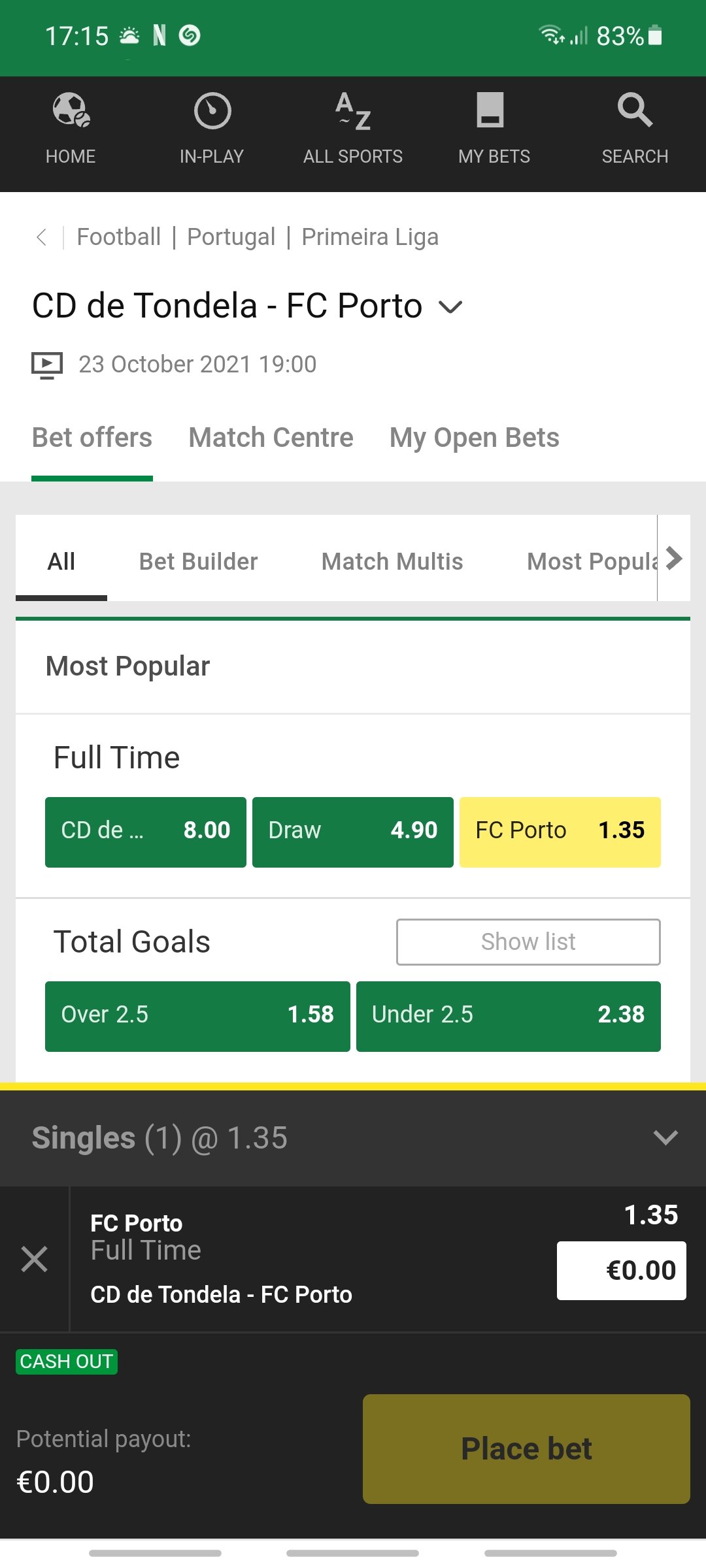Viewport: 706px width, 1568px height.
Task: Tap the Place bet button
Action: point(526,1449)
